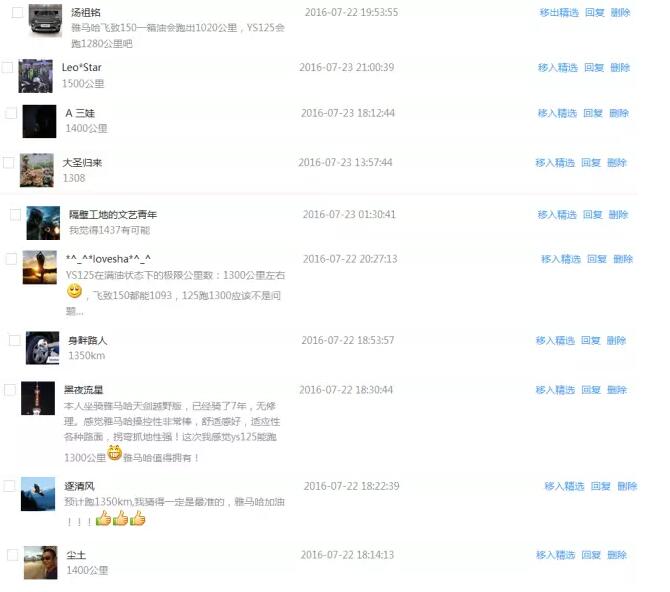
Task: Reply to 隔壁工地的文艺青年's comment
Action: (593, 215)
